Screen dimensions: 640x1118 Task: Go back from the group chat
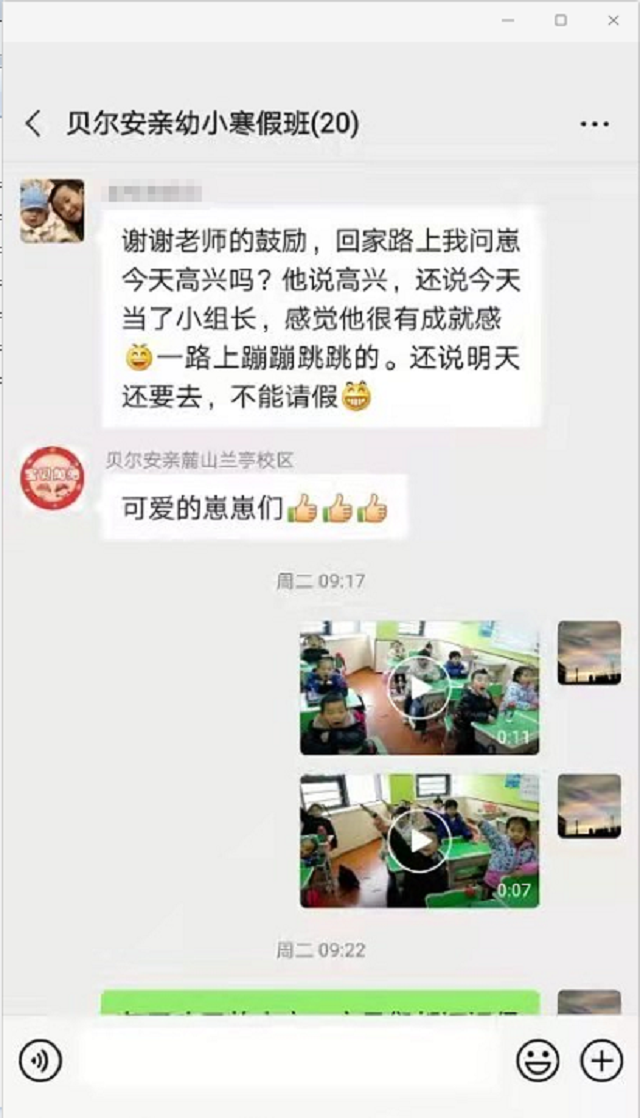[x=34, y=124]
